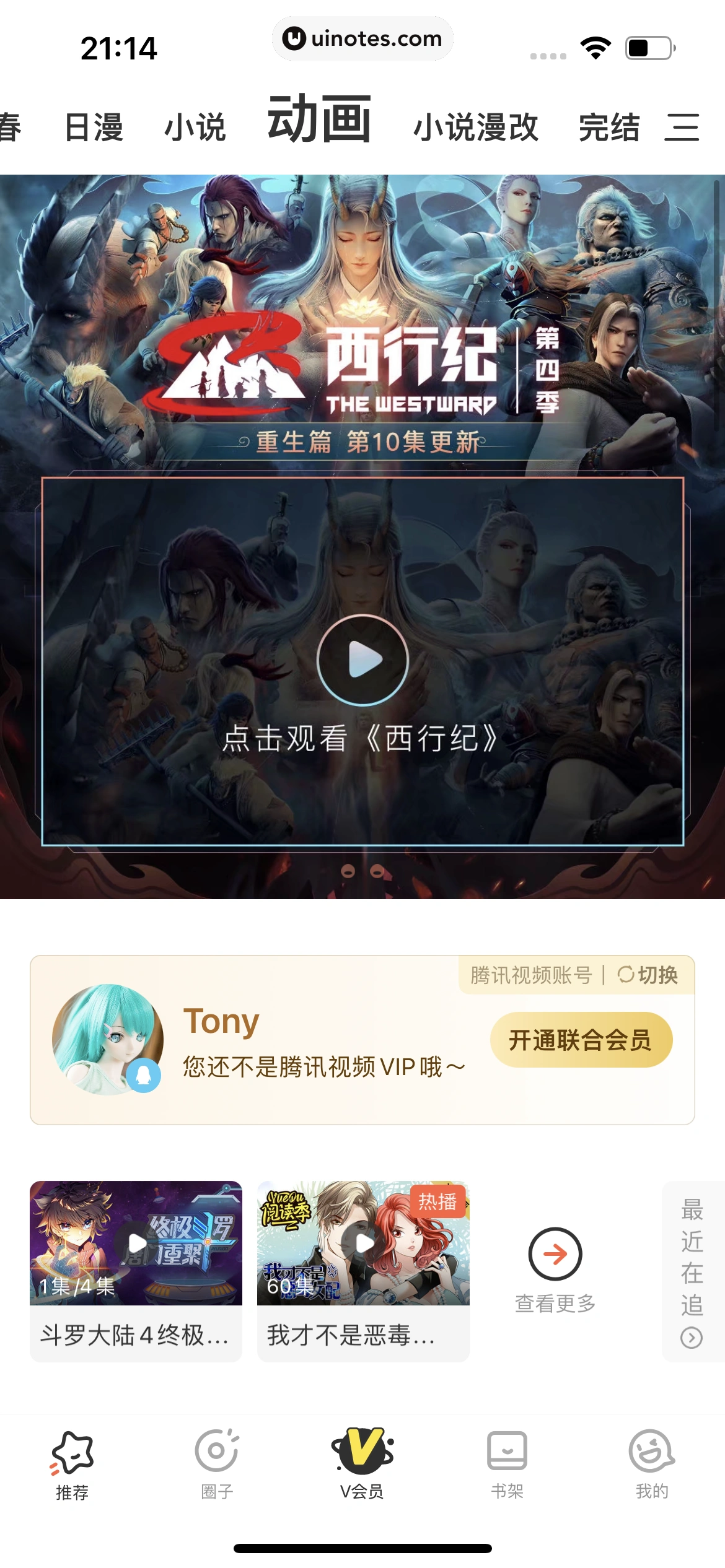Switch to the 完结 completed tab
The image size is (725, 1568).
coord(608,126)
